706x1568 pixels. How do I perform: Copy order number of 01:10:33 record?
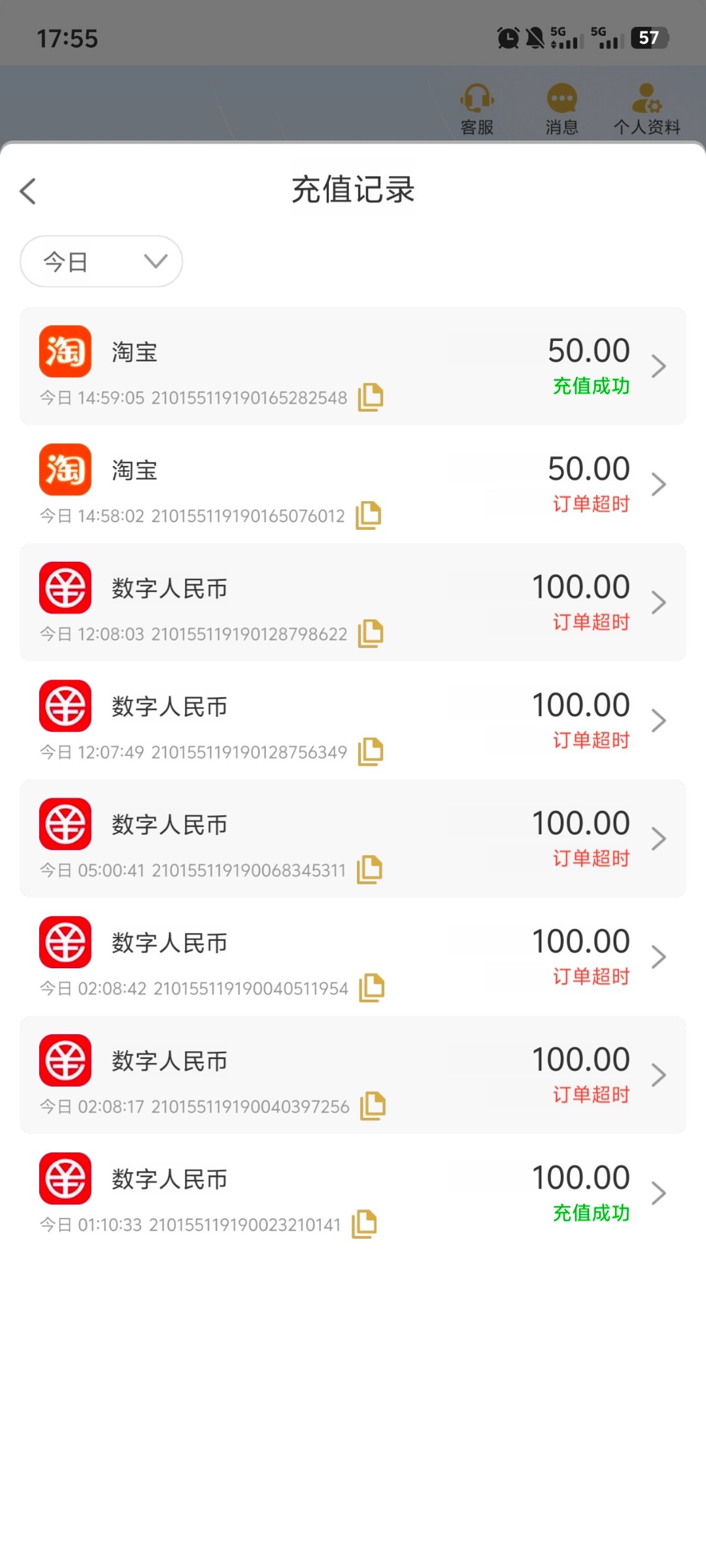pos(365,1224)
